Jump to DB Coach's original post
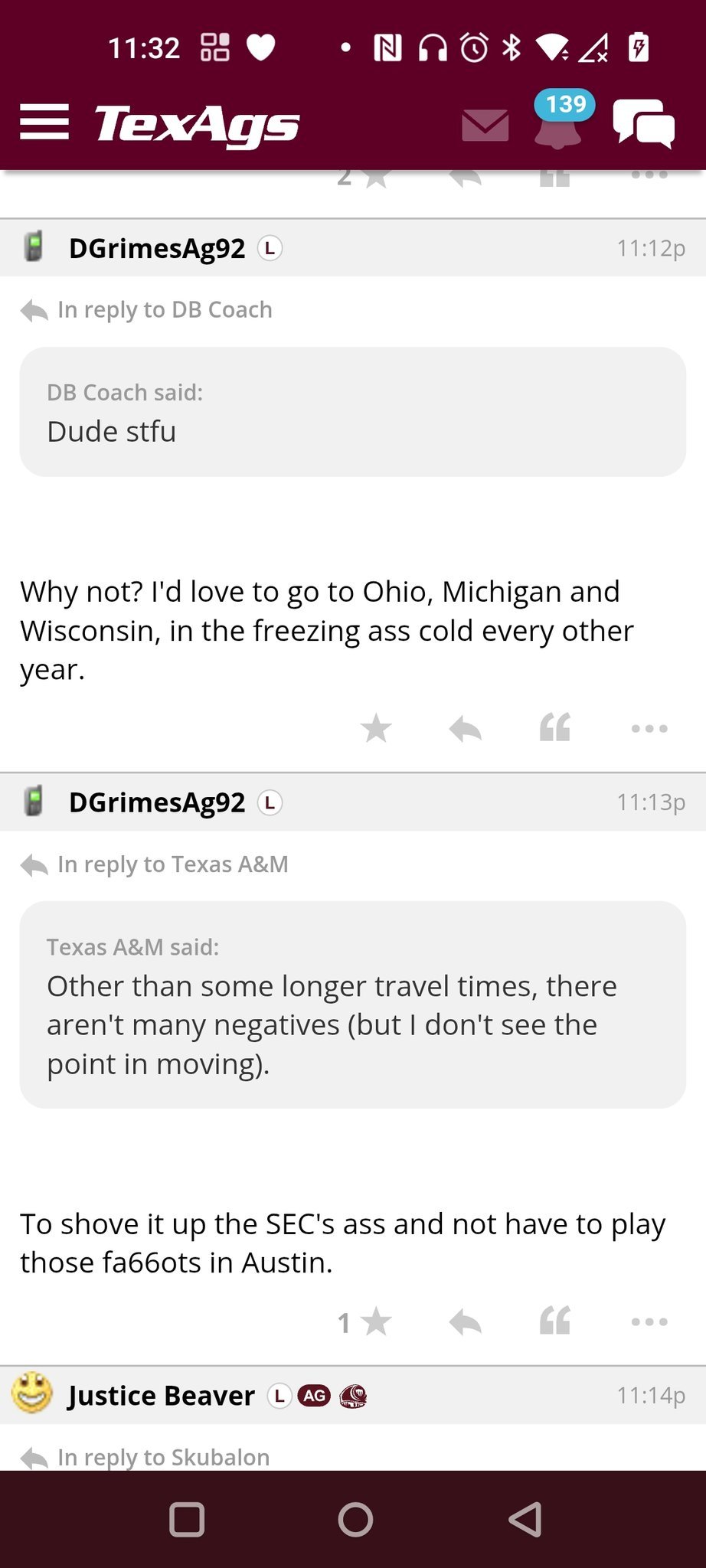 164,309
